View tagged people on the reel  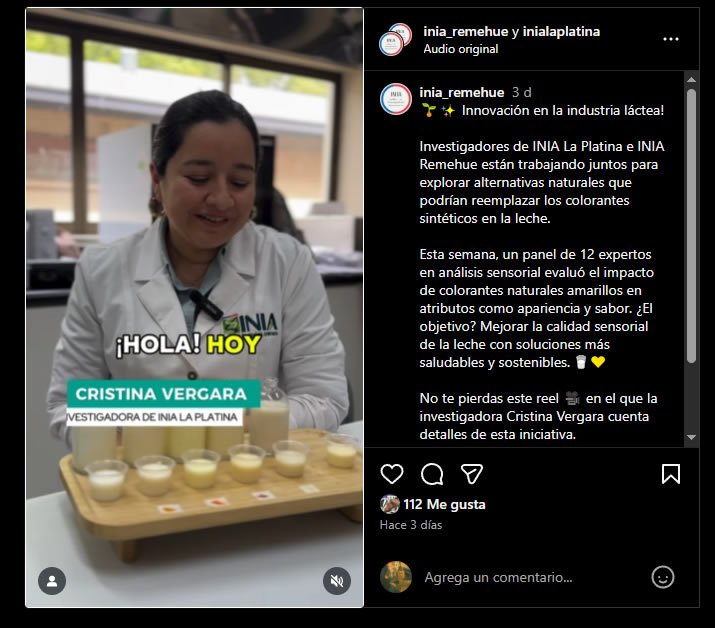click(52, 580)
